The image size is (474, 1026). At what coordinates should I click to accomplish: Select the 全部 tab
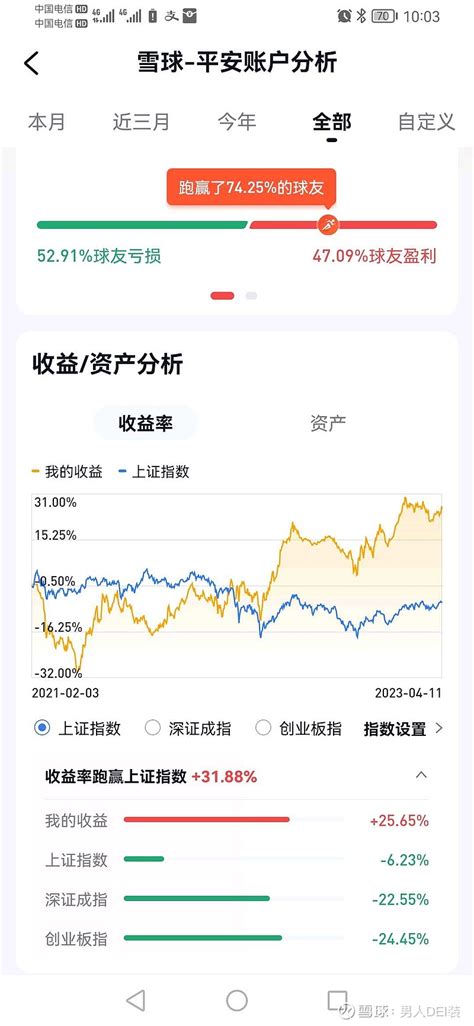[x=332, y=122]
